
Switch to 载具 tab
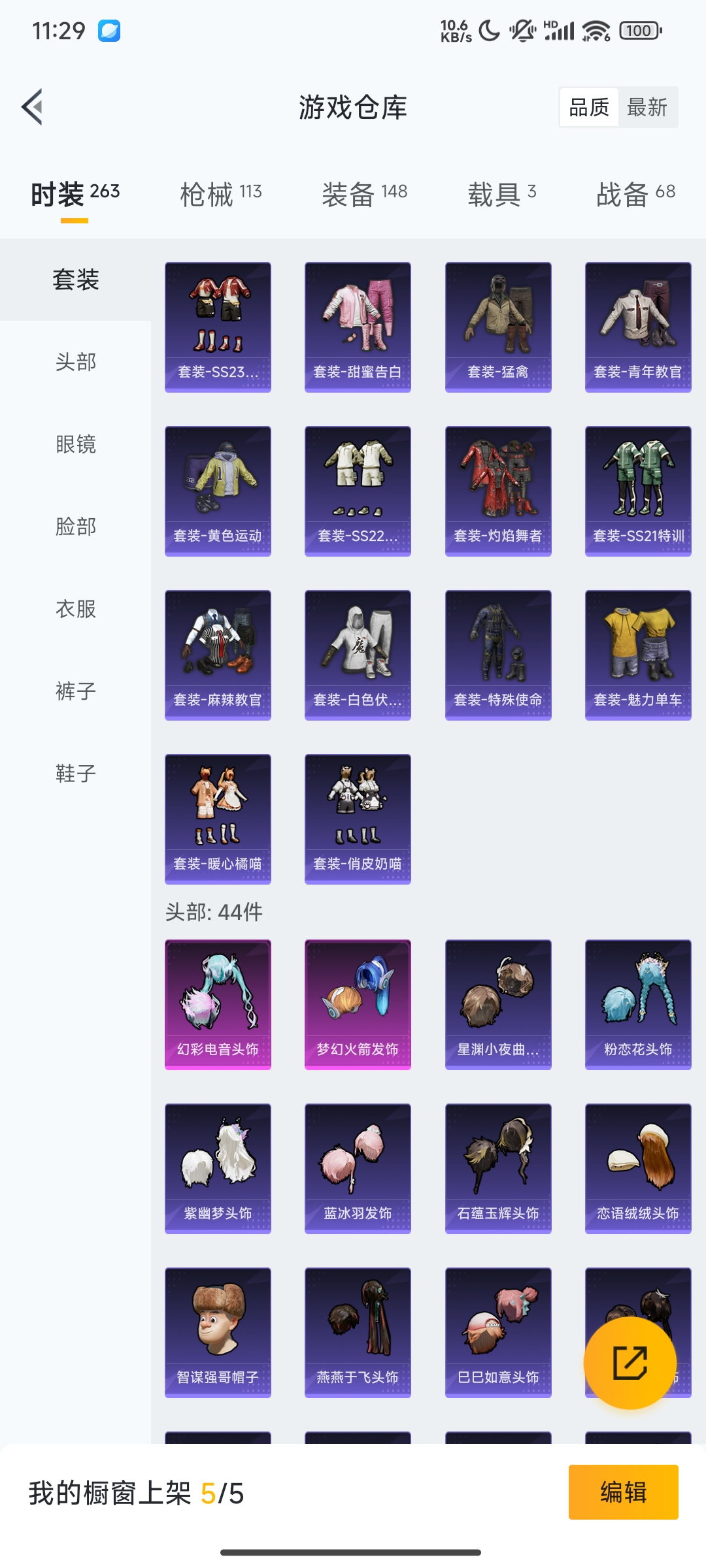[501, 194]
